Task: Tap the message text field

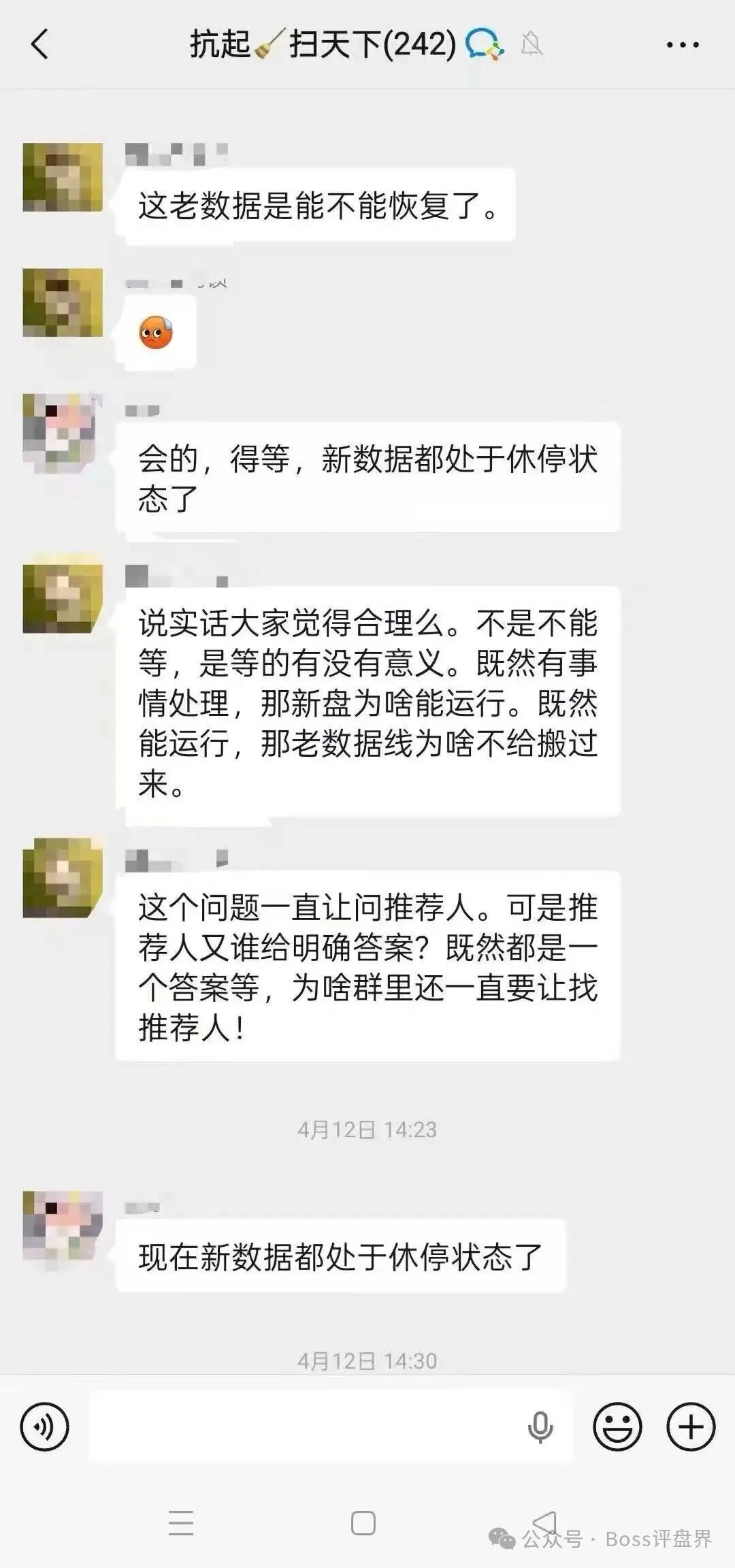Action: (x=306, y=1426)
